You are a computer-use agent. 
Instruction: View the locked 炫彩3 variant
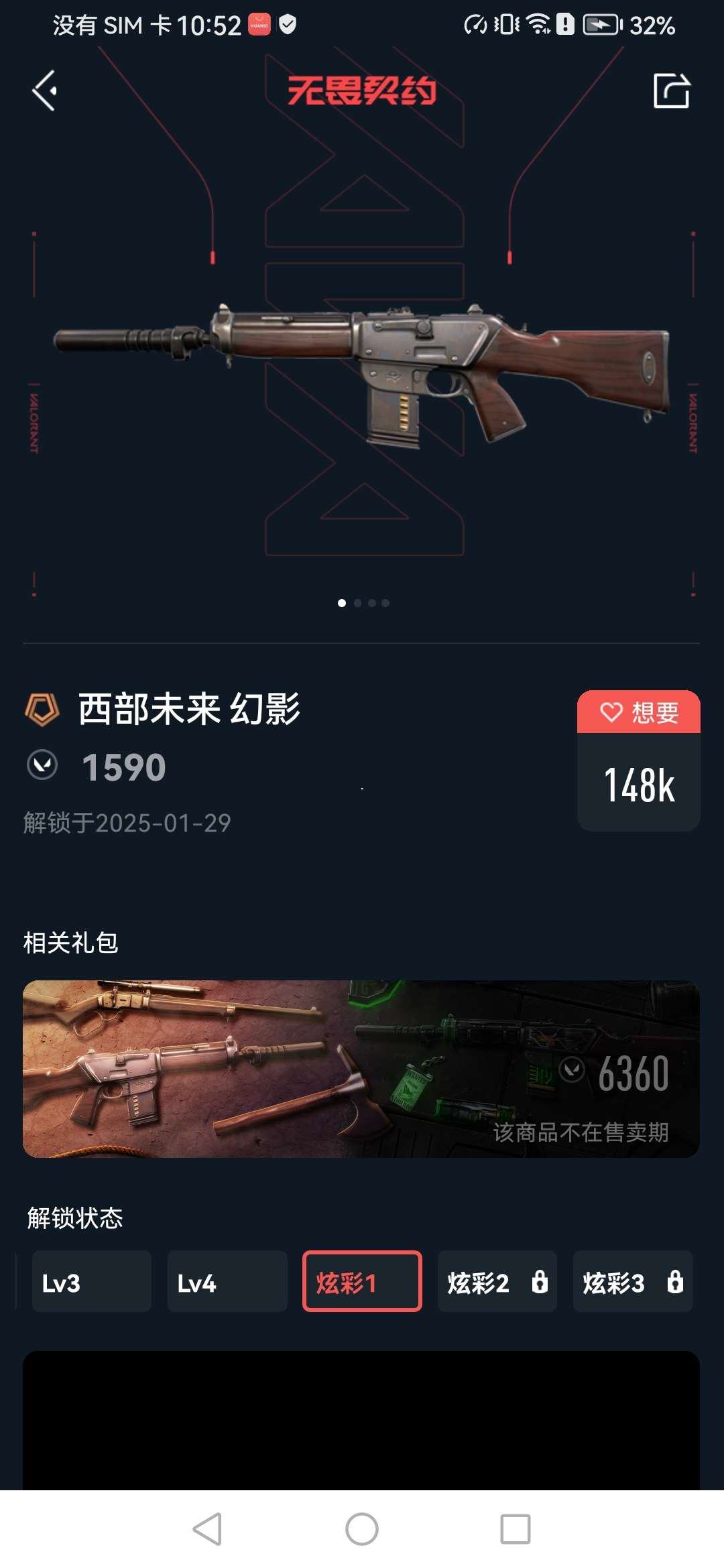click(x=632, y=1281)
